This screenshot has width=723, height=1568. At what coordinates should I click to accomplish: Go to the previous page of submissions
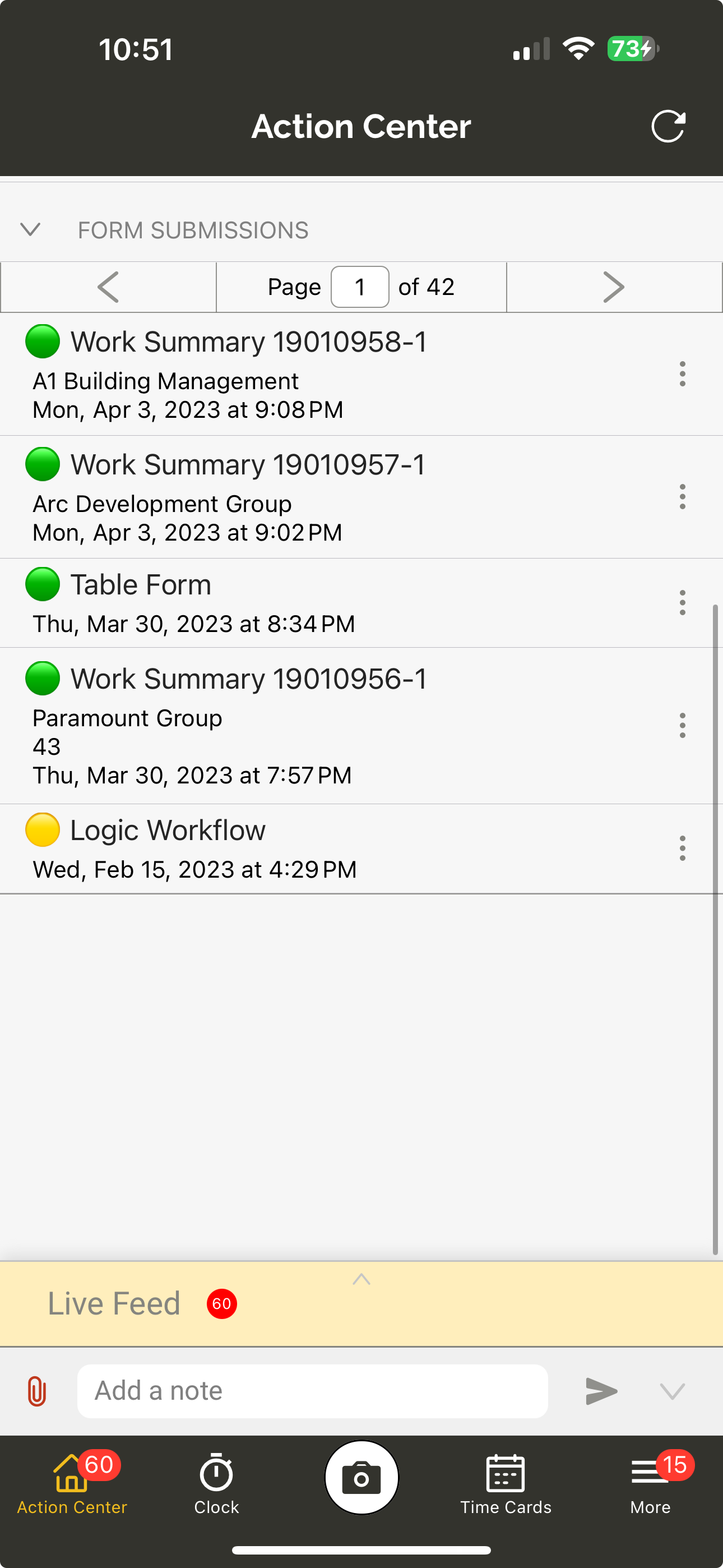108,287
